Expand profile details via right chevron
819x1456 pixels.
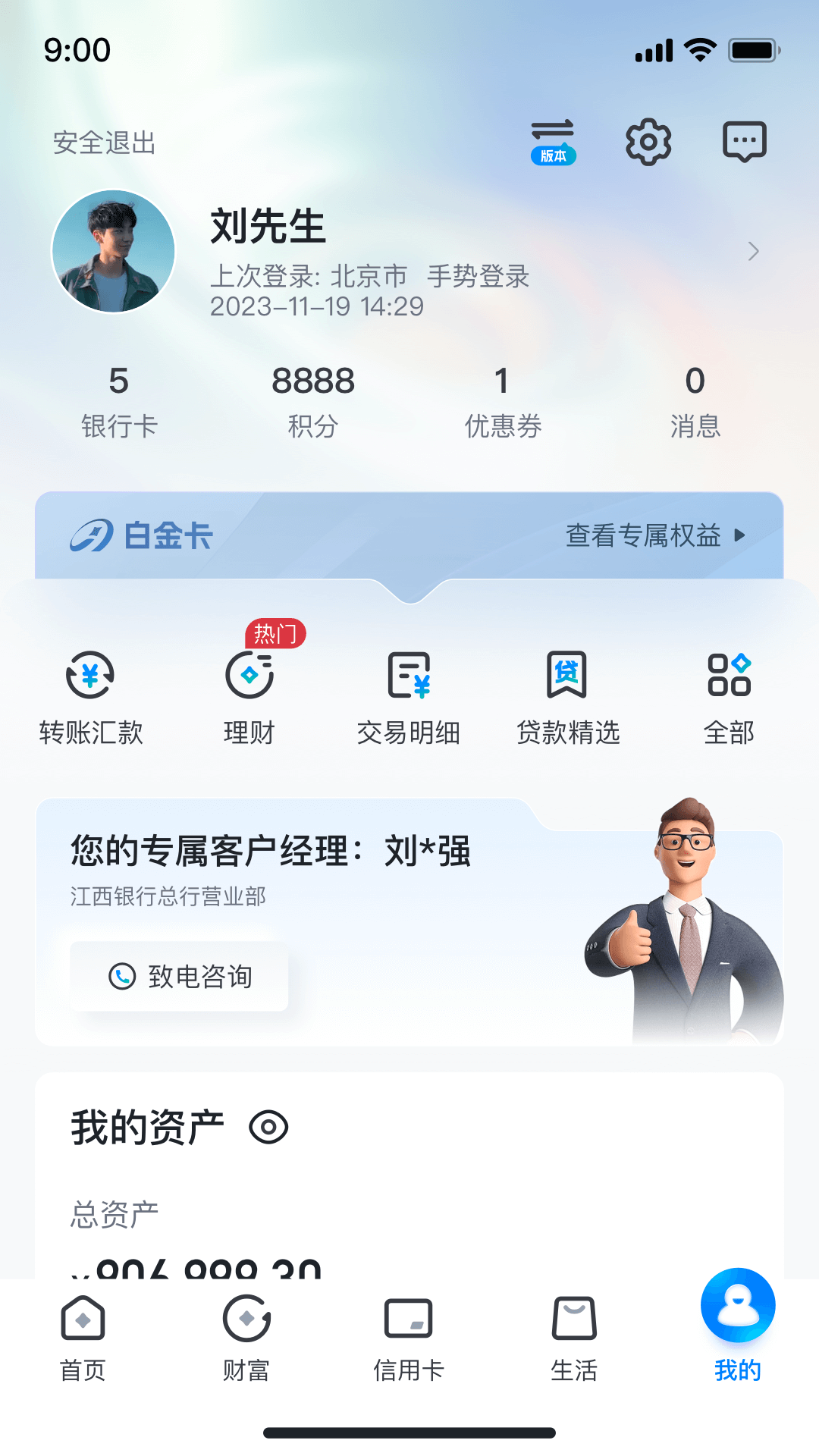point(753,251)
